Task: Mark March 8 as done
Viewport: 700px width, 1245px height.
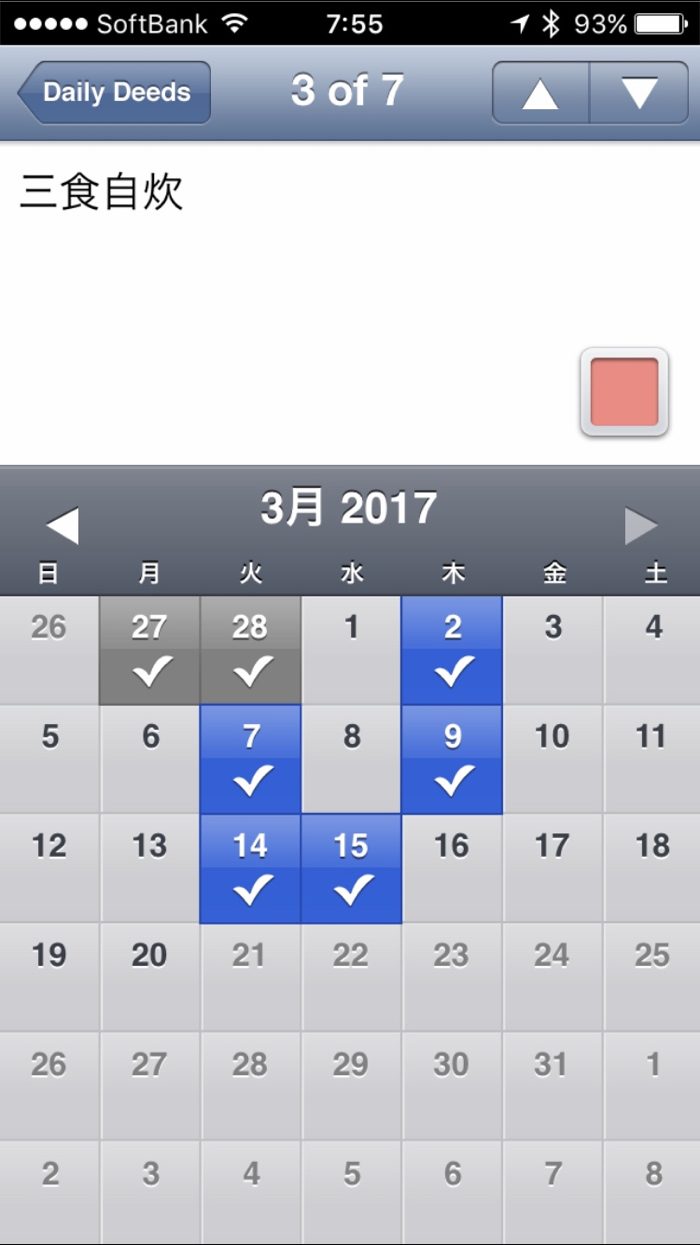Action: 351,759
